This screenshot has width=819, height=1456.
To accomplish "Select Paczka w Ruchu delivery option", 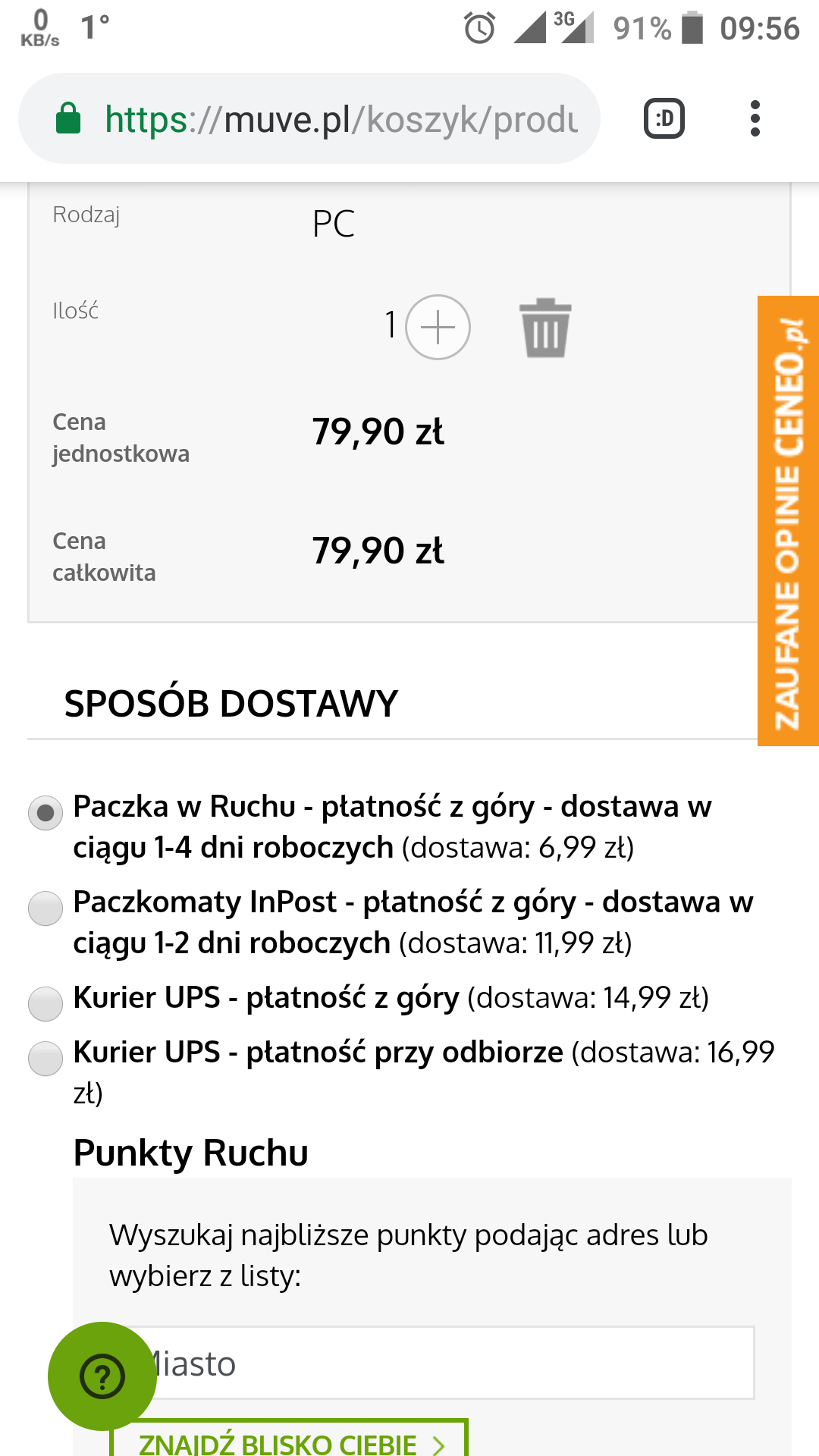I will point(45,813).
